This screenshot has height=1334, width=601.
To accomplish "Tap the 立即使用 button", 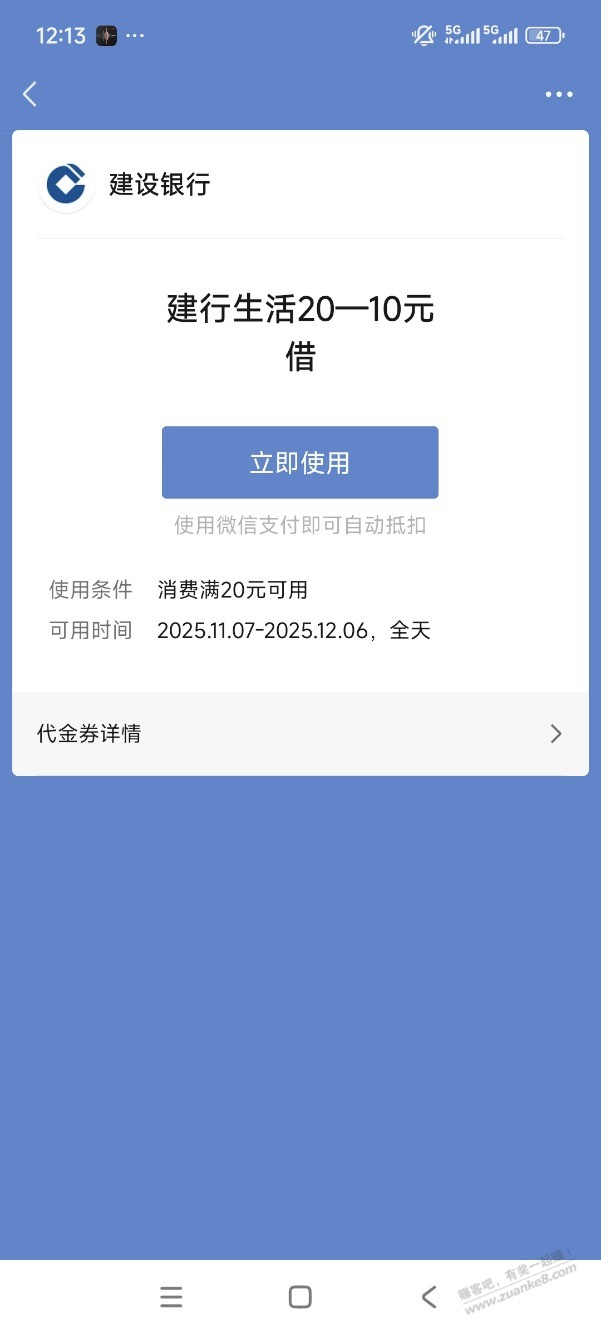I will (x=300, y=463).
